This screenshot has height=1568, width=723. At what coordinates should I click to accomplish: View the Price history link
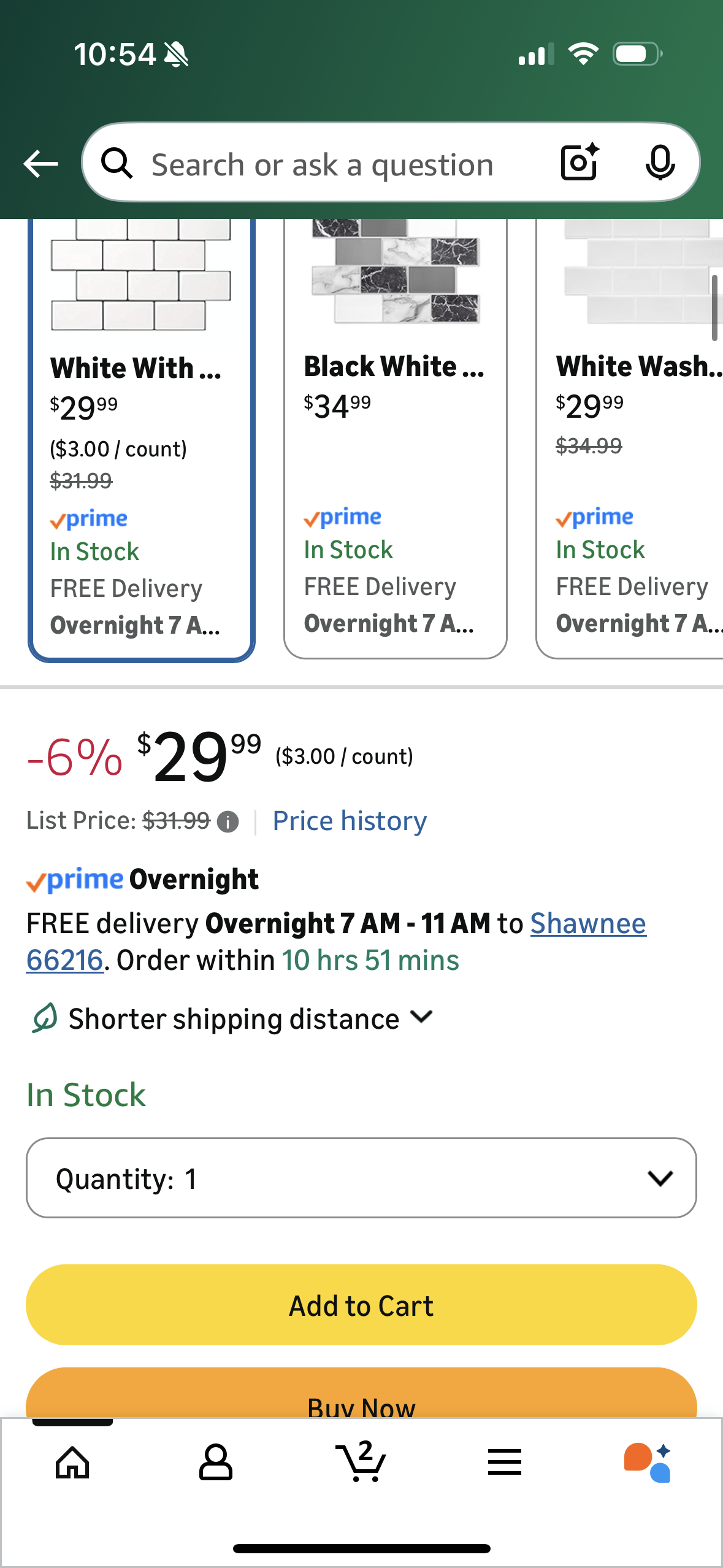[350, 821]
